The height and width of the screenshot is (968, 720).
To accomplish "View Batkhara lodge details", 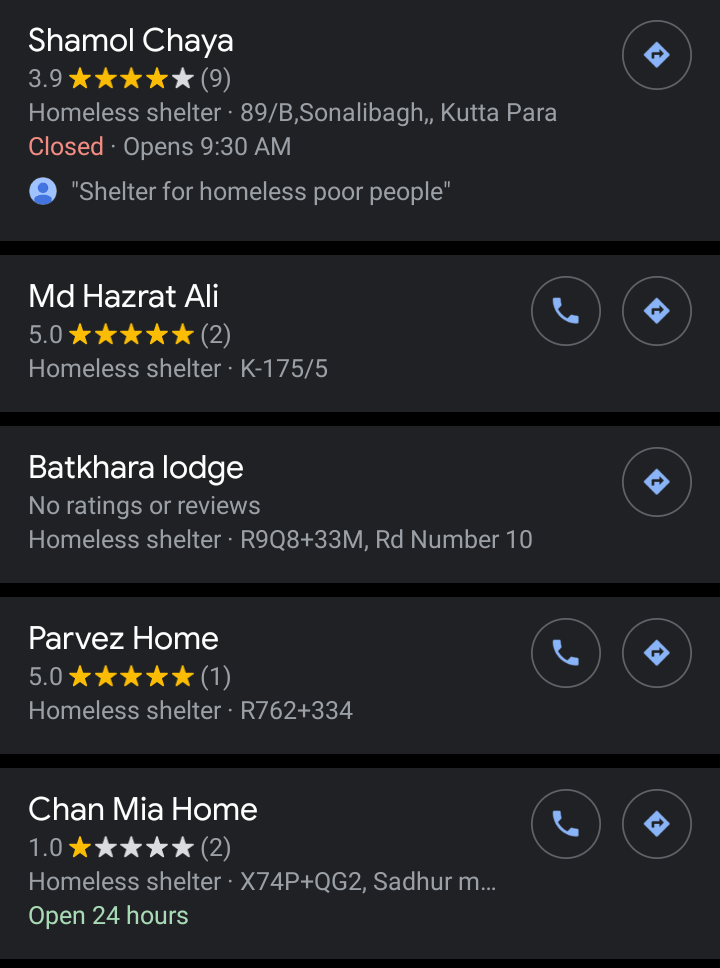I will click(136, 468).
